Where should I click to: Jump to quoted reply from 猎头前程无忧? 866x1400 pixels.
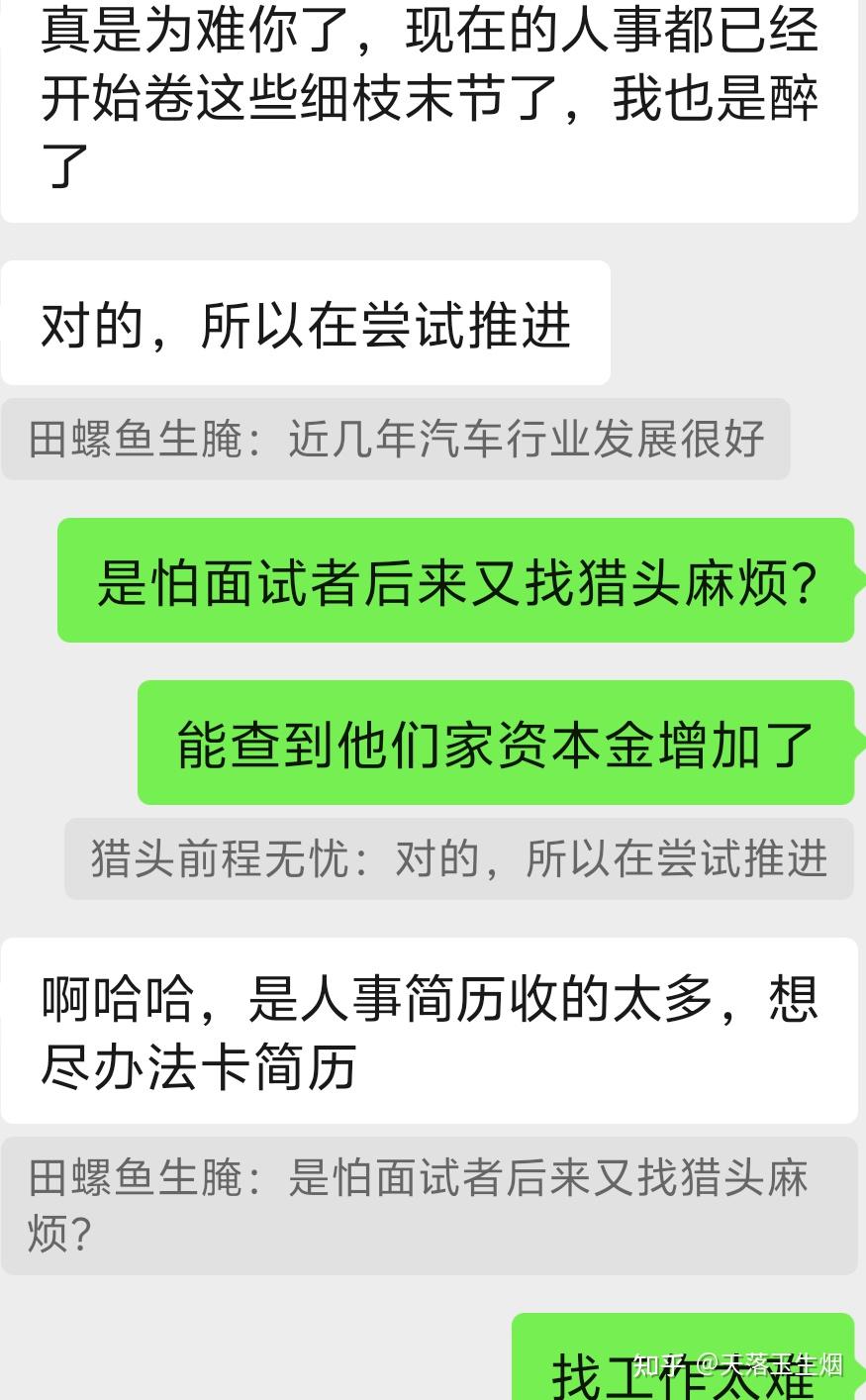click(459, 858)
